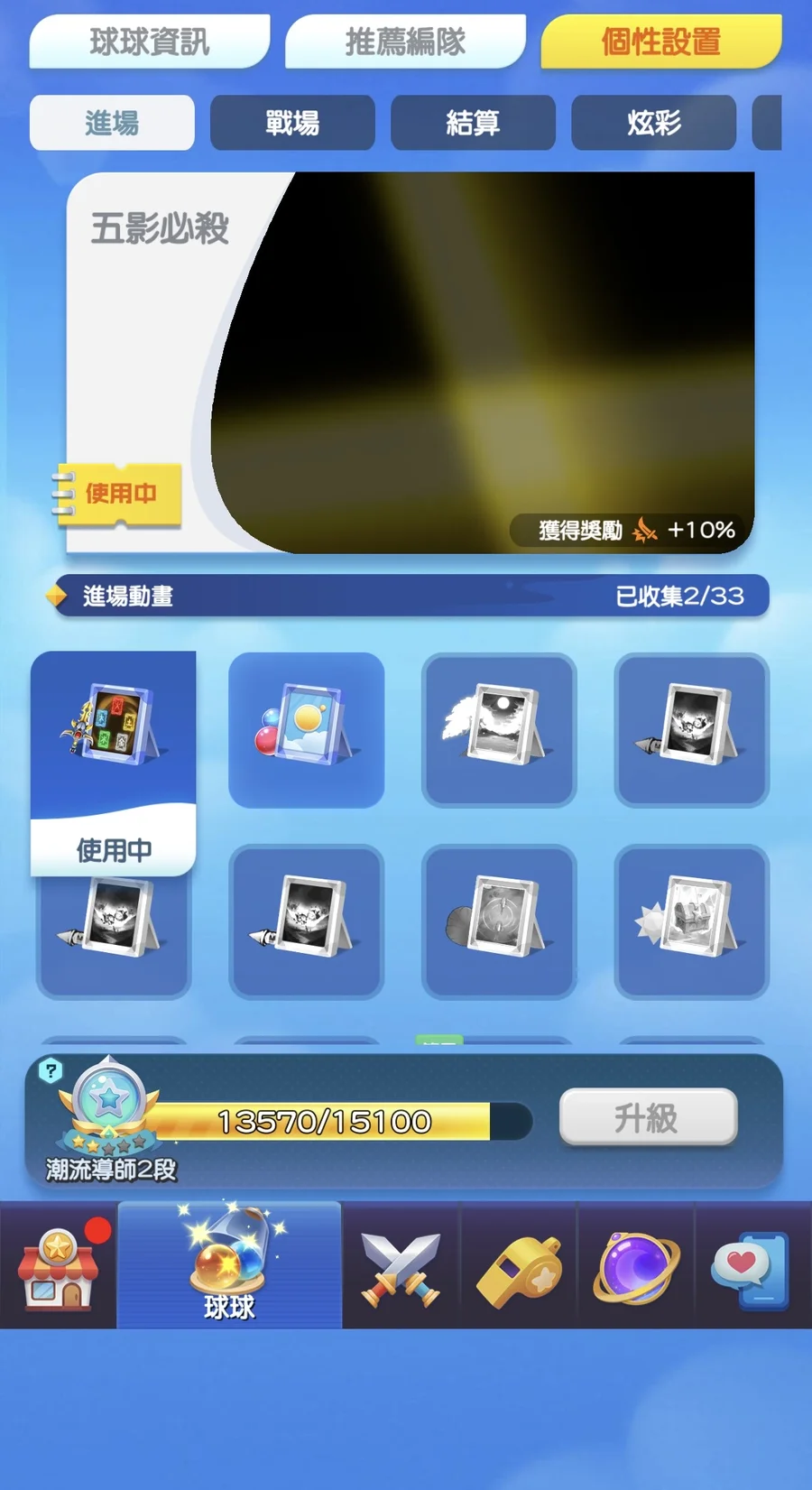This screenshot has width=812, height=1490.
Task: Tap the 升級 upgrade button
Action: (x=648, y=1117)
